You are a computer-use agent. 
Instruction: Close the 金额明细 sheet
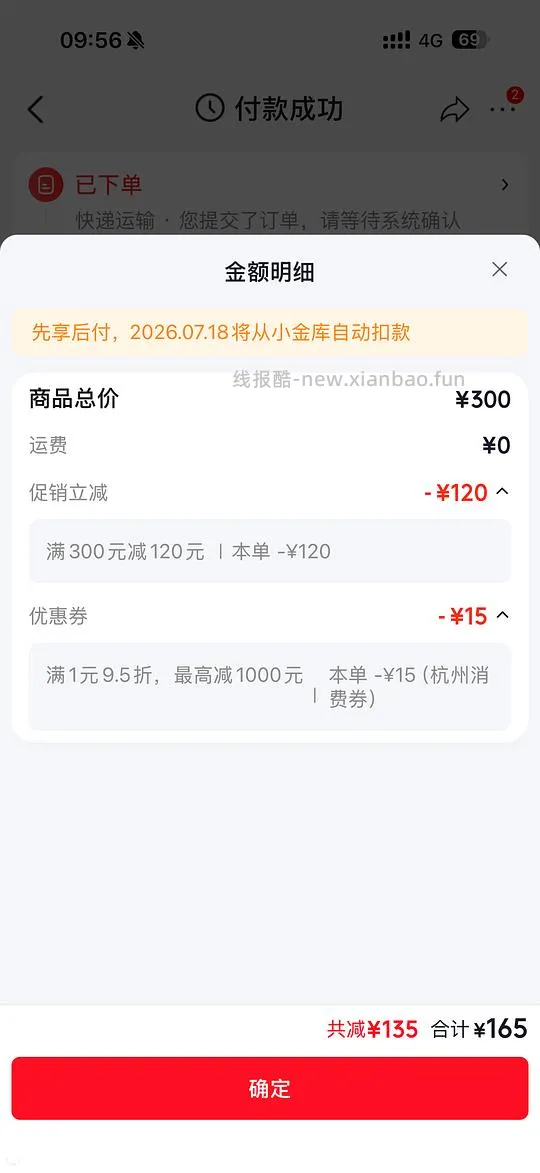coord(500,270)
